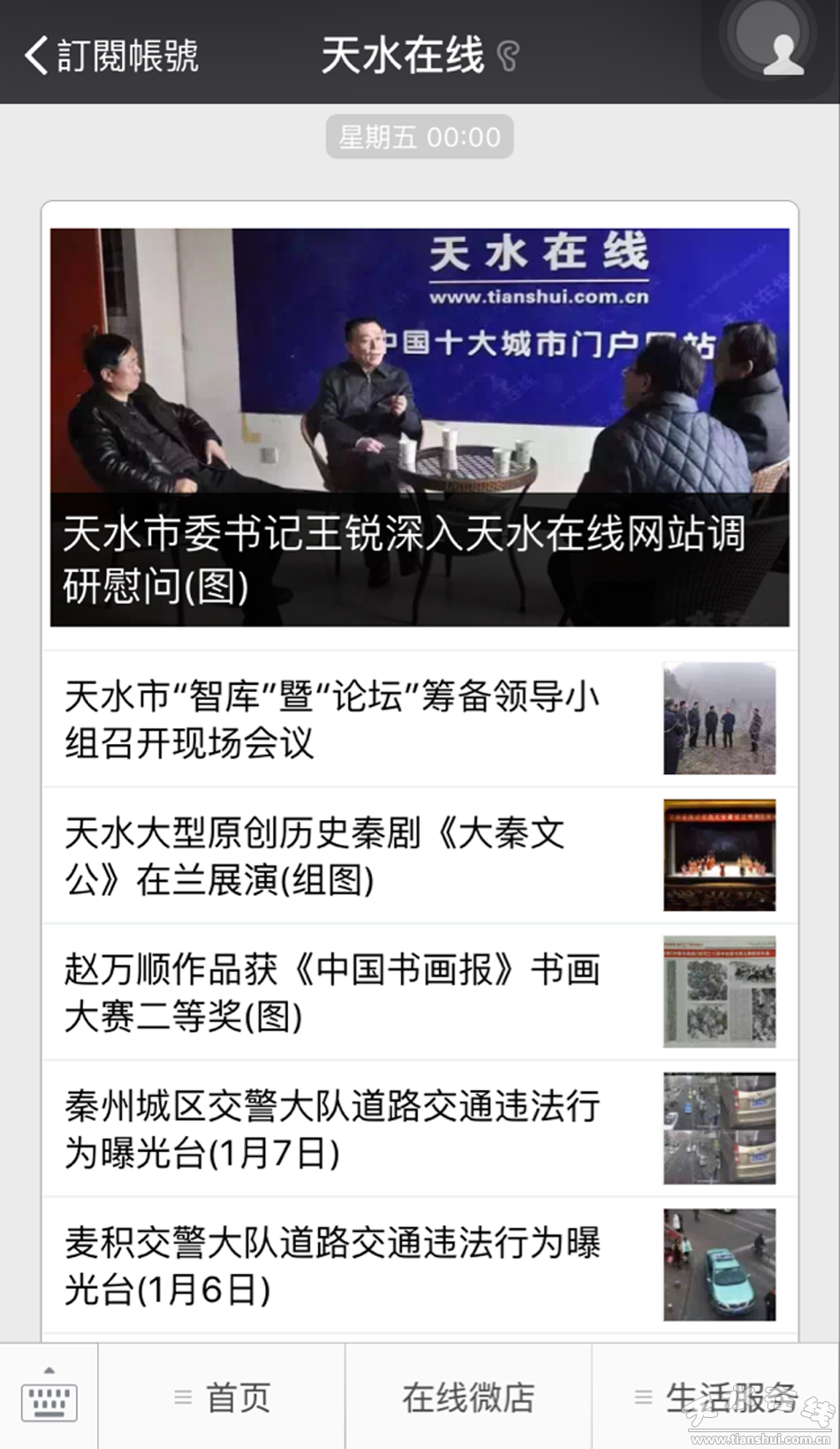The height and width of the screenshot is (1449, 840).
Task: Switch to keyboard input mode
Action: point(49,1398)
